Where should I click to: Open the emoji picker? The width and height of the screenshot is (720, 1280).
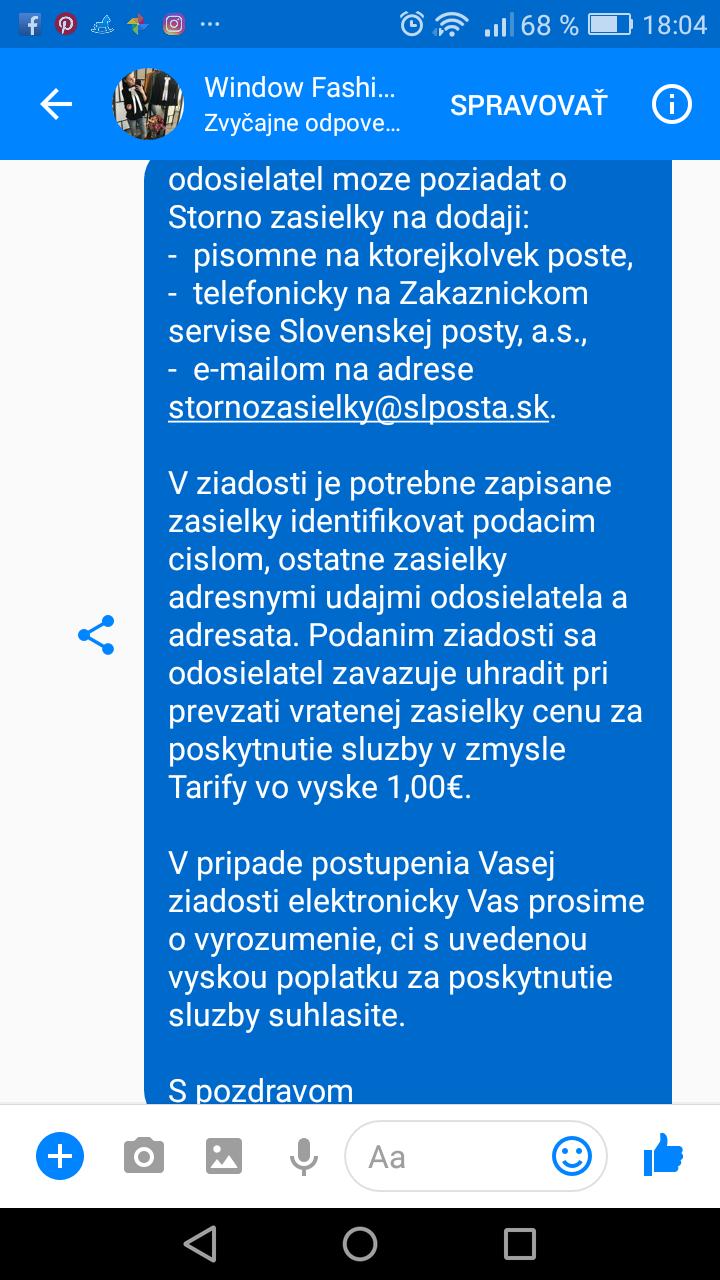click(572, 1157)
